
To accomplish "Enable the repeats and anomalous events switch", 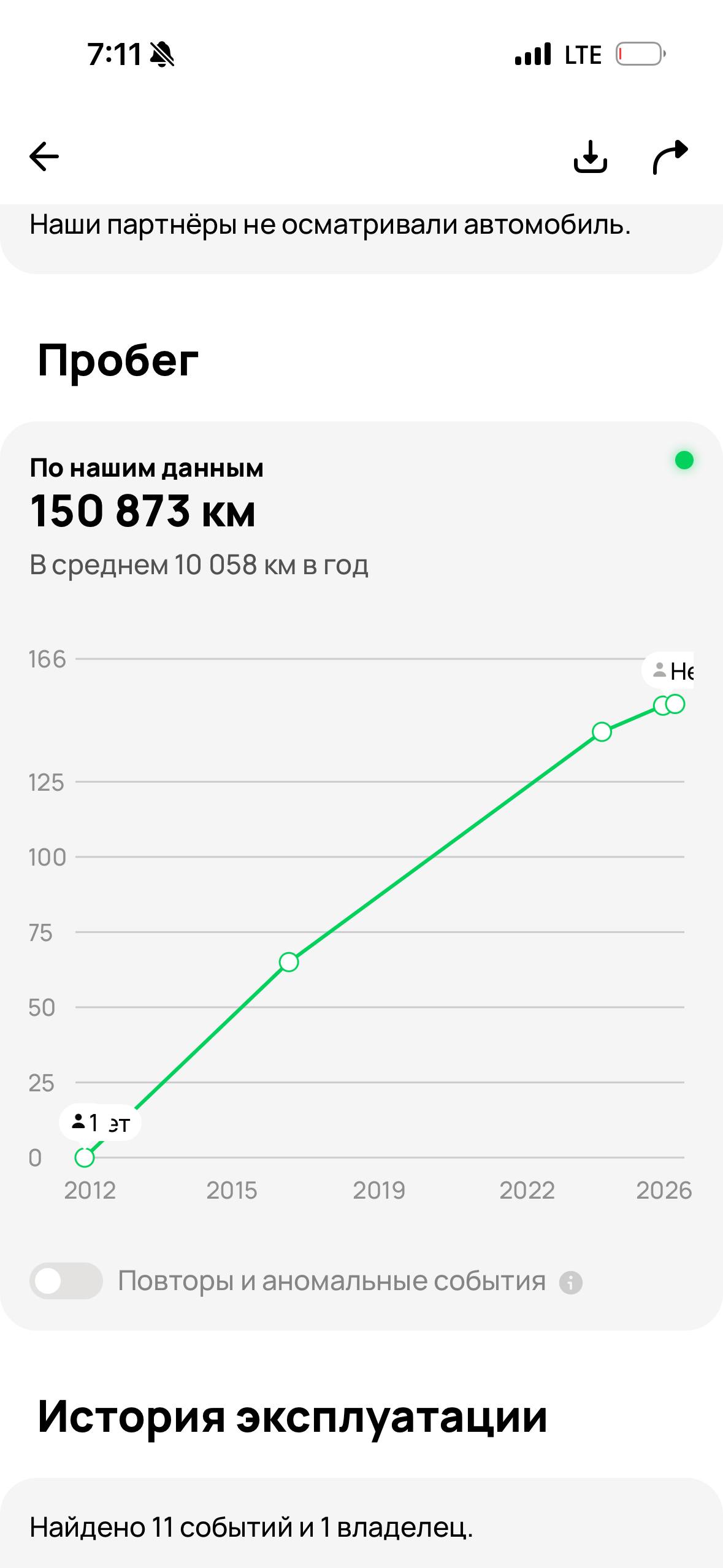I will (66, 1280).
